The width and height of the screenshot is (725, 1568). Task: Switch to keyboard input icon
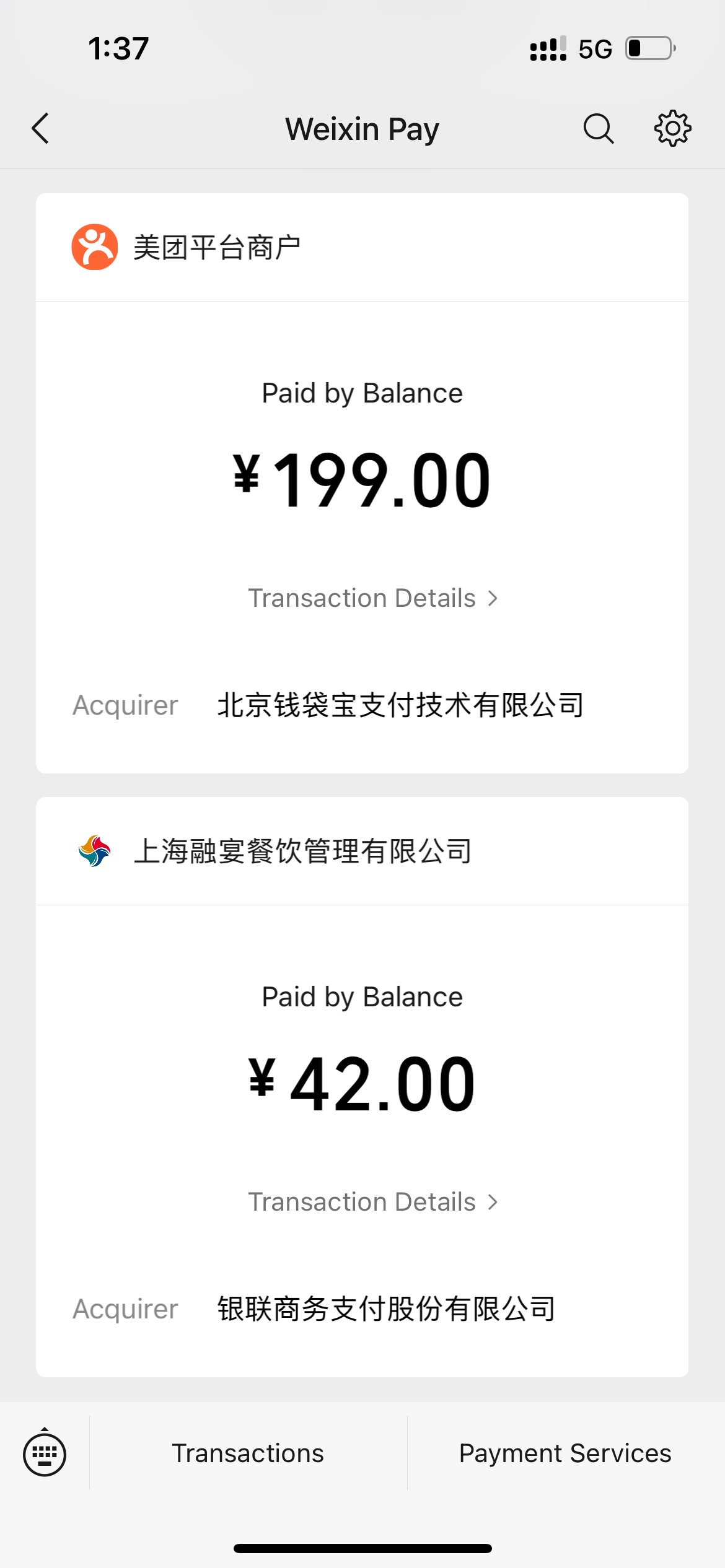45,1453
